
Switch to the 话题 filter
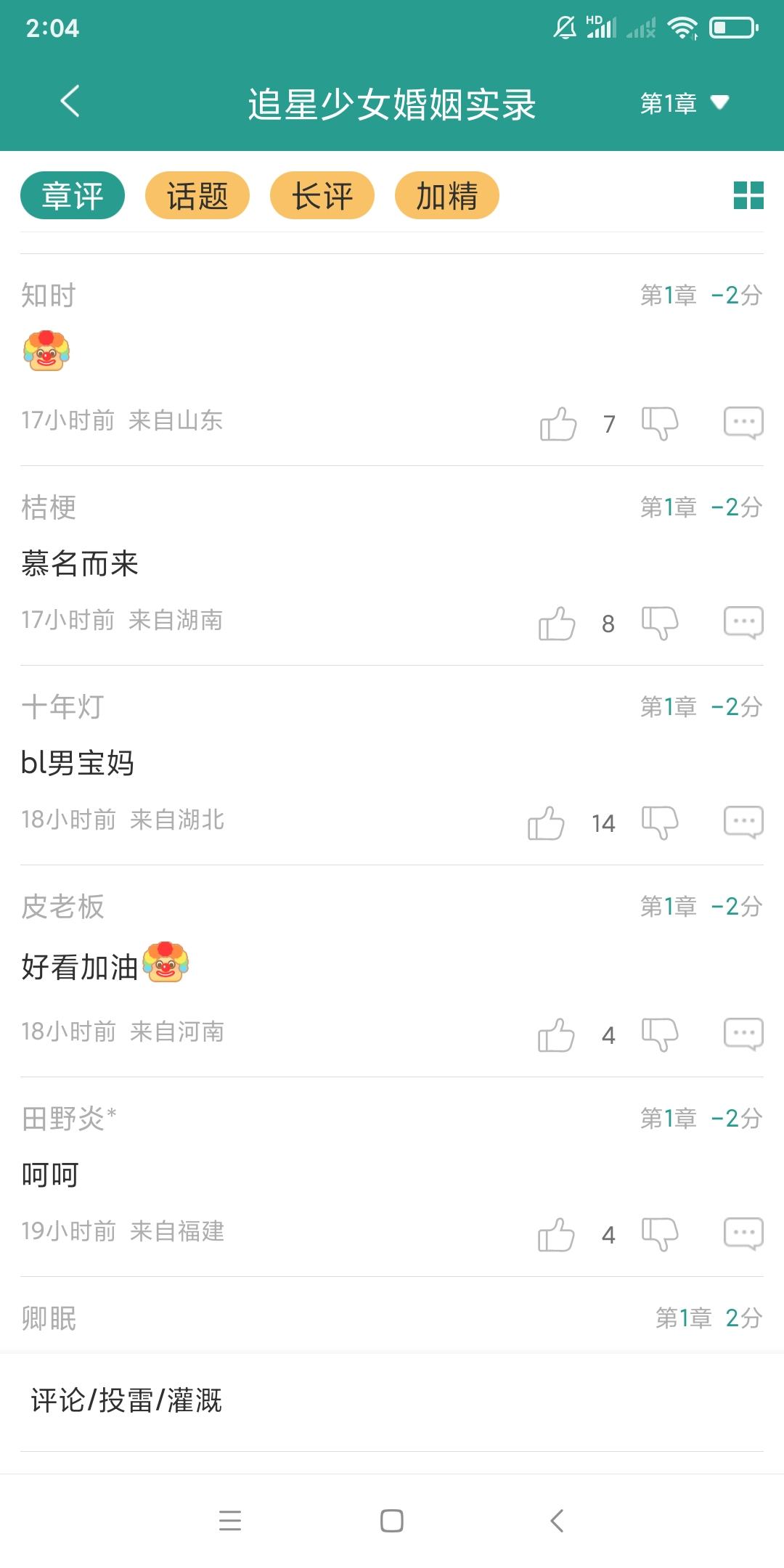pyautogui.click(x=197, y=195)
